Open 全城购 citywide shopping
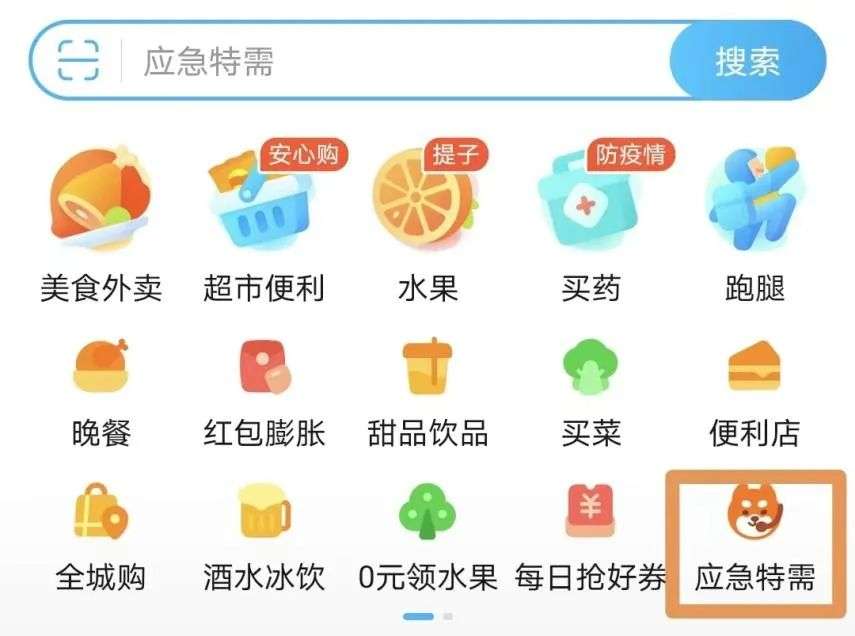 [101, 537]
